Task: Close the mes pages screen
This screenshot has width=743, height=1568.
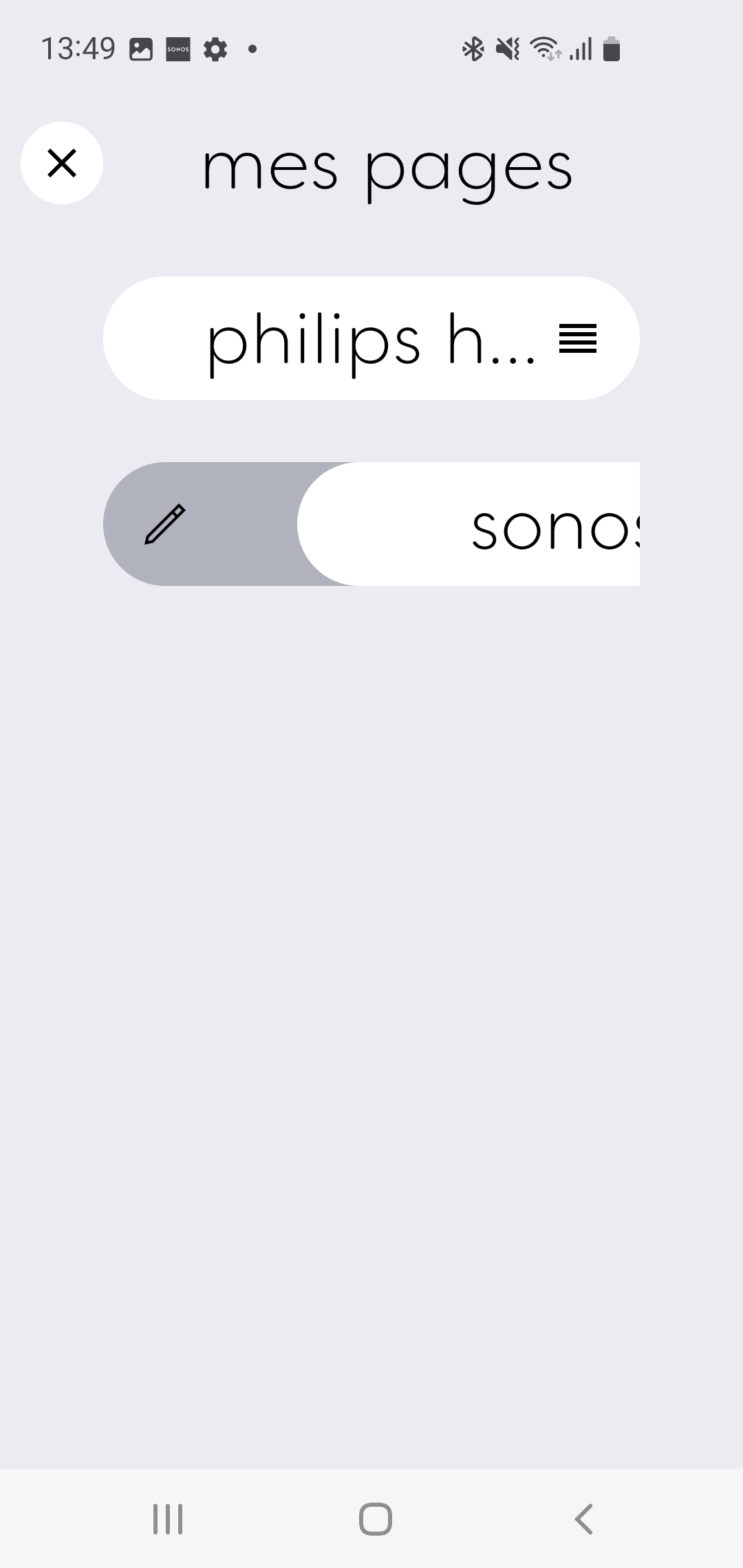Action: point(62,163)
